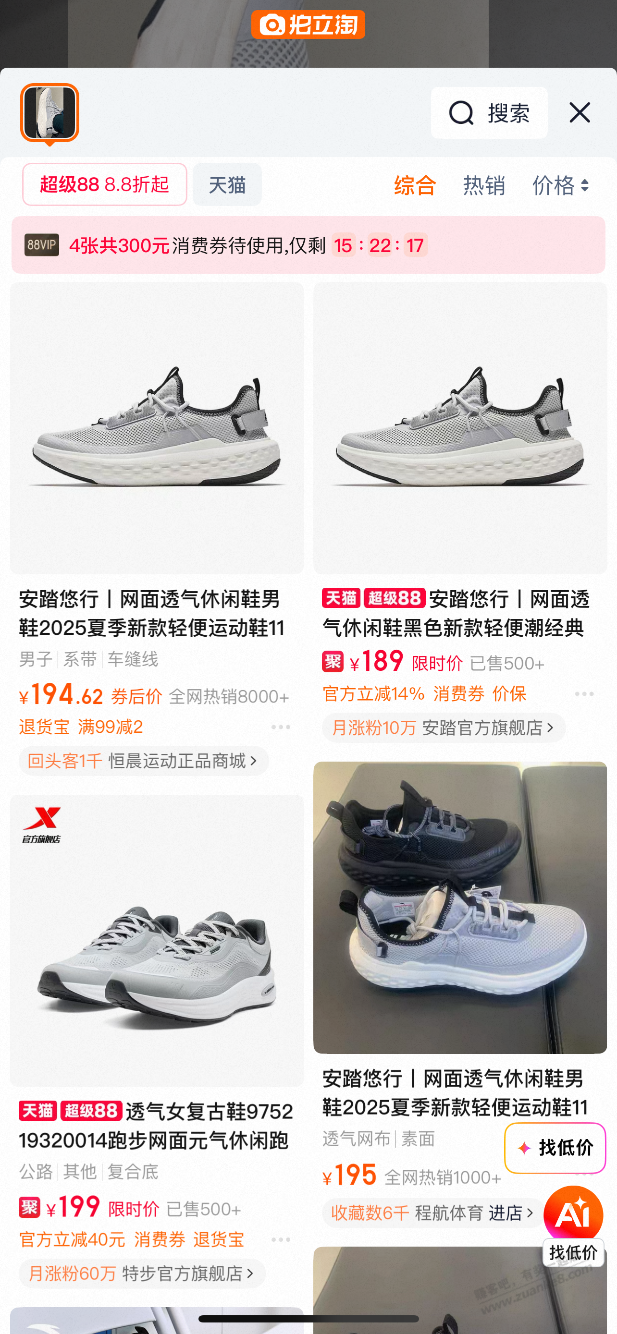Viewport: 617px width, 1334px height.
Task: Open the ¥195 安踏悠行 photo listing
Action: [x=460, y=907]
